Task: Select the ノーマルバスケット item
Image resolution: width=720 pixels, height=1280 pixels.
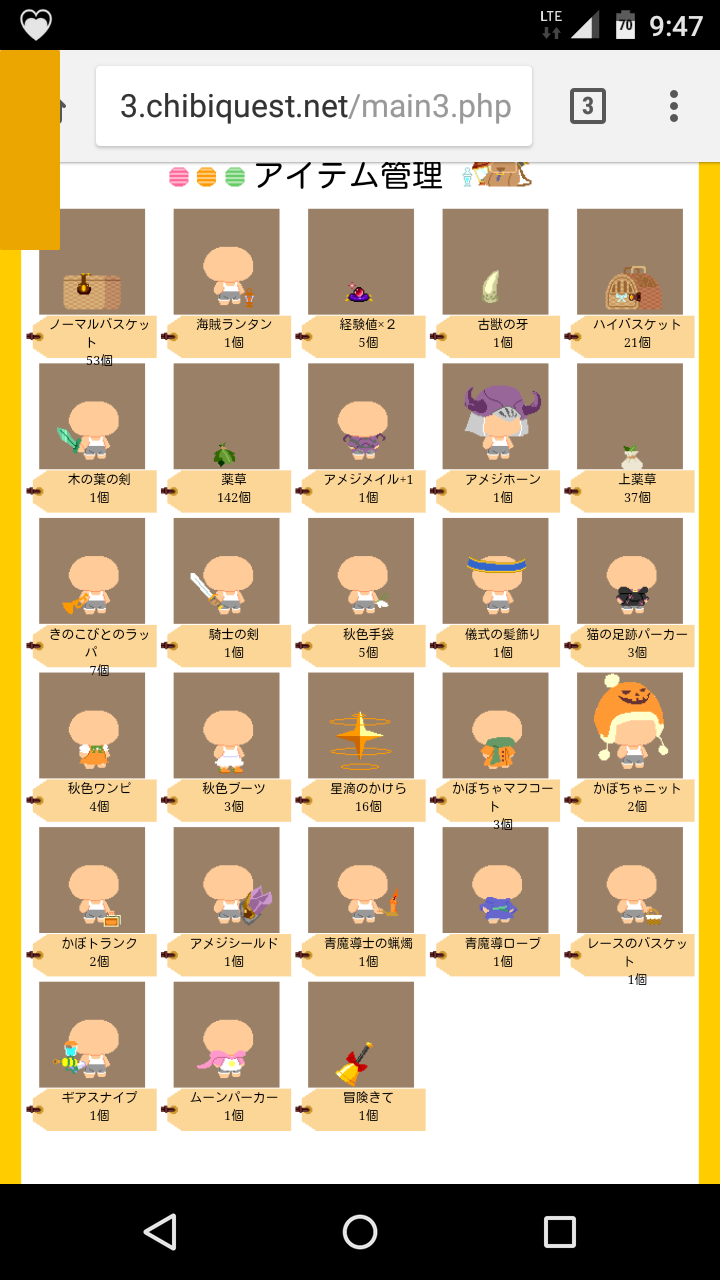Action: click(x=92, y=263)
